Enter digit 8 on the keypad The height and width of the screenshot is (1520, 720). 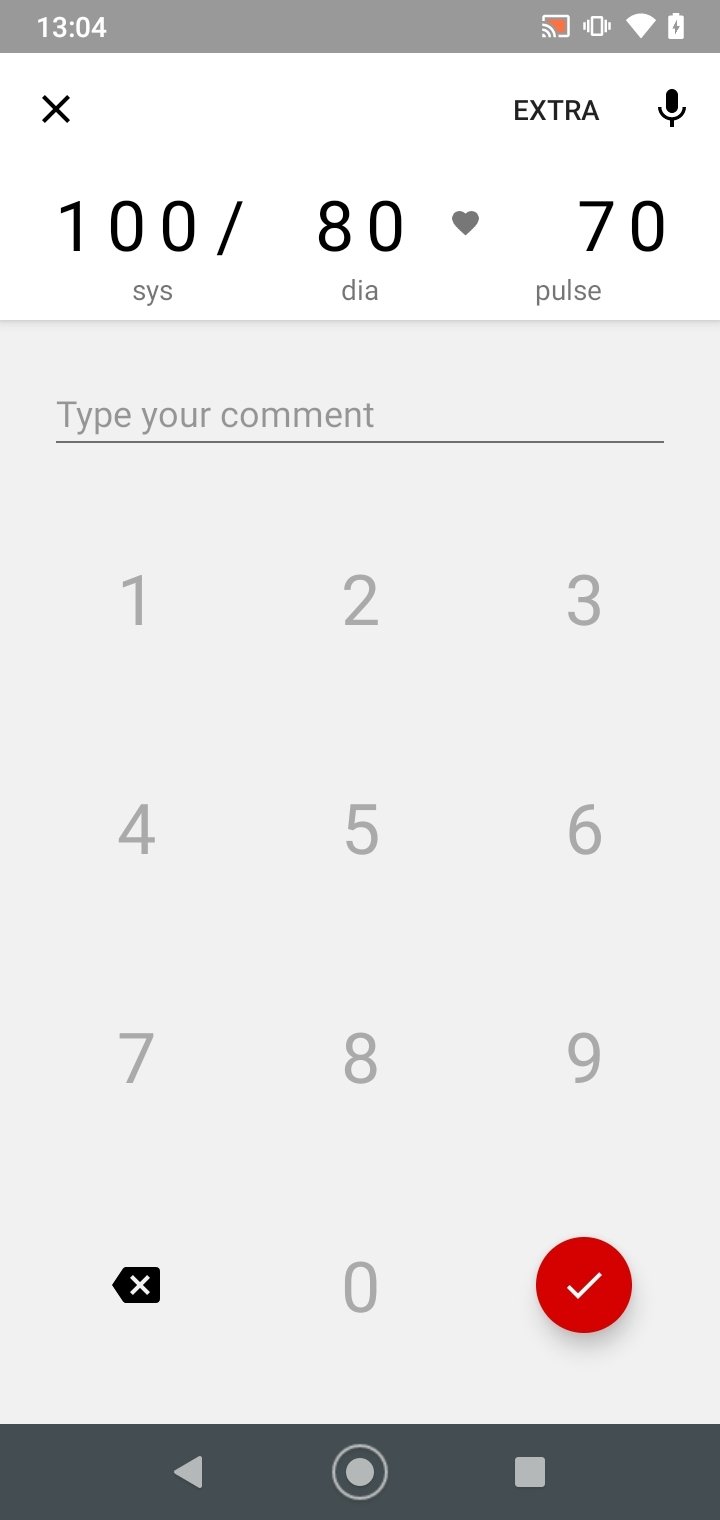[360, 1057]
